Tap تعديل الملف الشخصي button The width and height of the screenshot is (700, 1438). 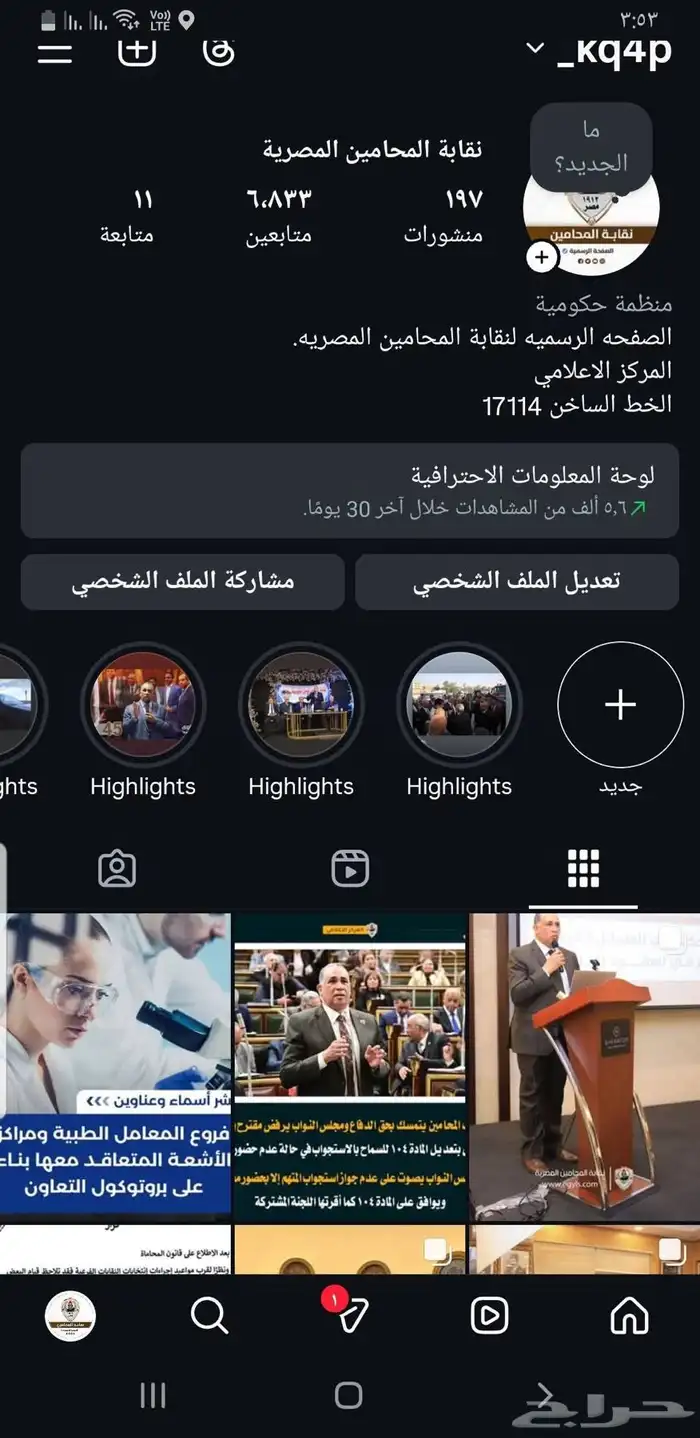click(x=517, y=581)
